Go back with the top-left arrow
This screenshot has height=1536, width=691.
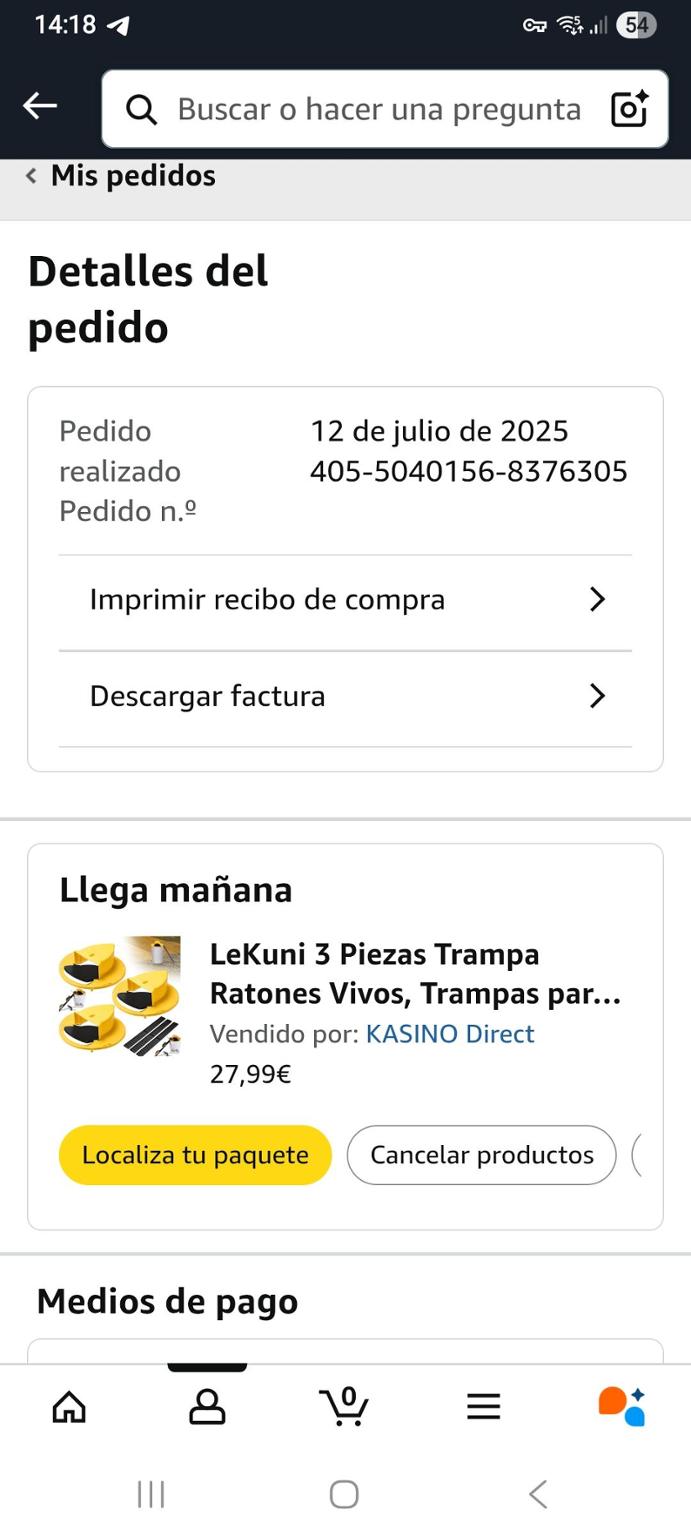point(40,106)
